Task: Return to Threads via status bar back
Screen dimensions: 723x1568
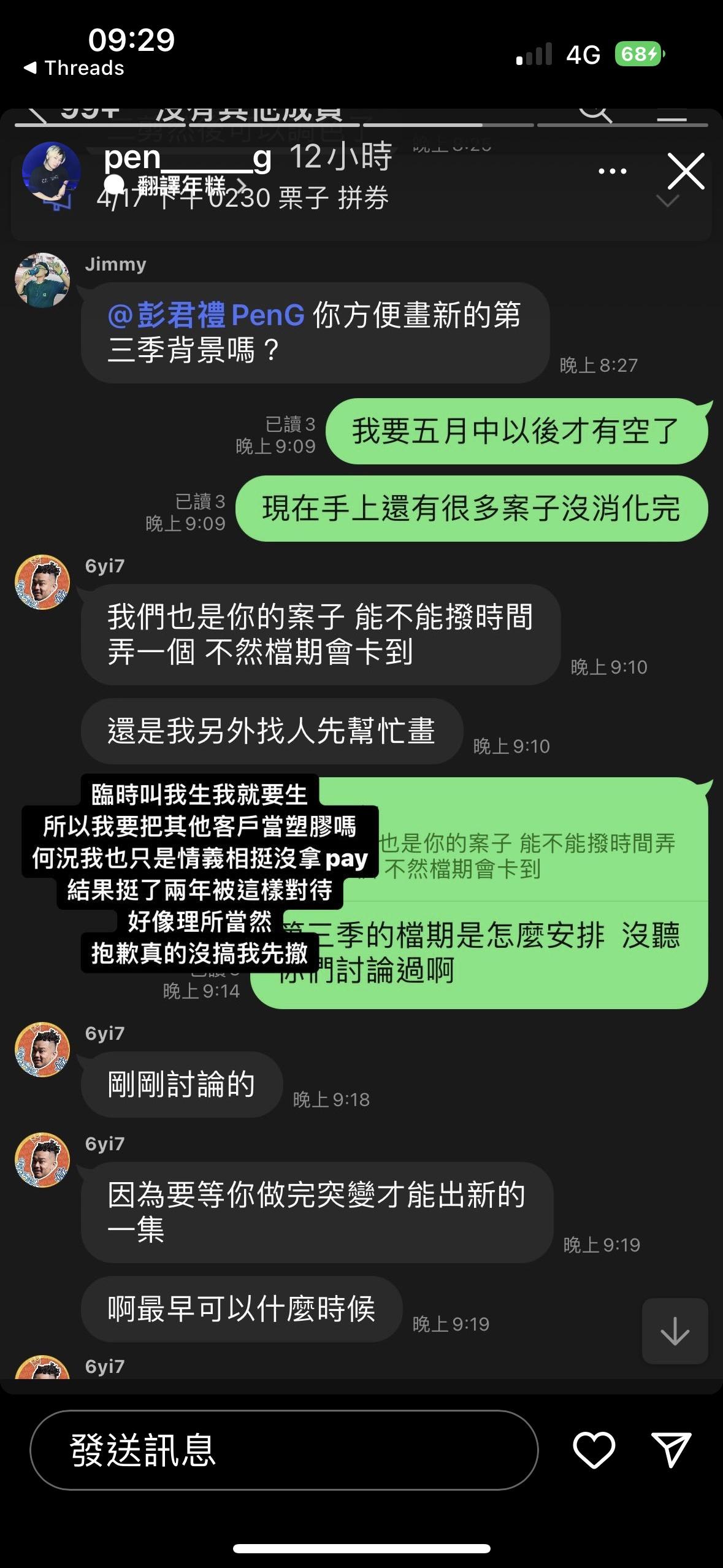Action: 74,67
